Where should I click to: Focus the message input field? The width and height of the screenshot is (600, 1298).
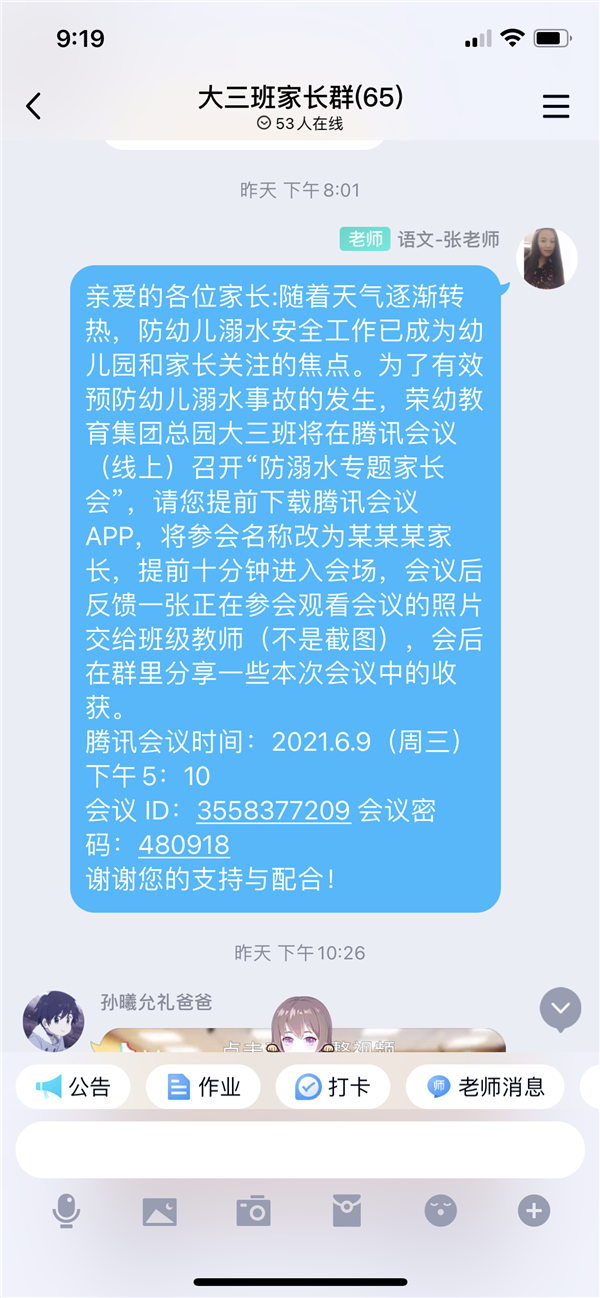click(300, 1150)
